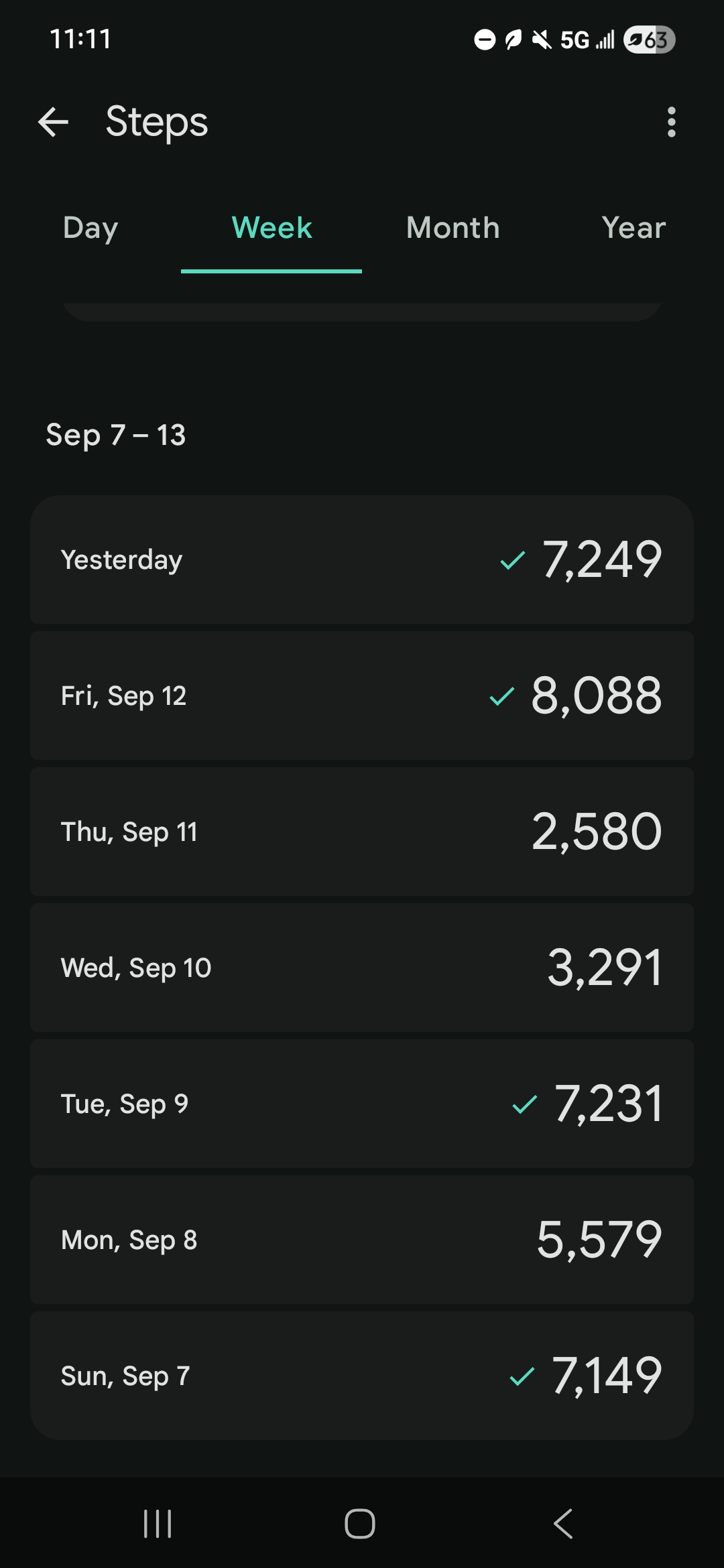
Task: Open the Wed, Sep 10 row
Action: (x=362, y=968)
